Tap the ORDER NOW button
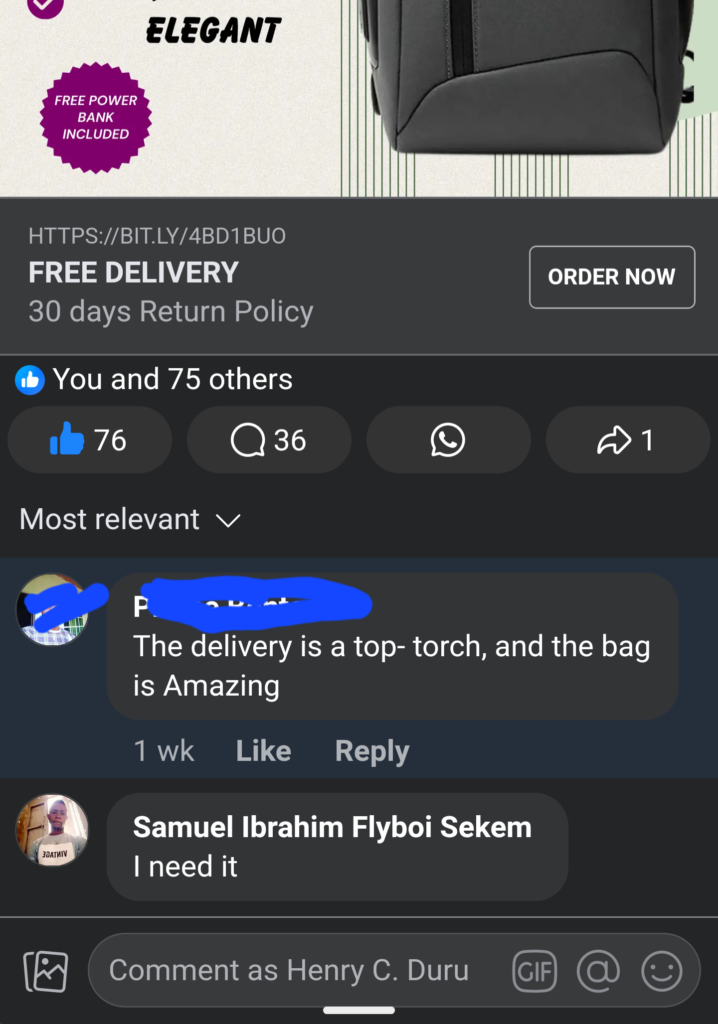Image resolution: width=718 pixels, height=1024 pixels. [x=611, y=277]
